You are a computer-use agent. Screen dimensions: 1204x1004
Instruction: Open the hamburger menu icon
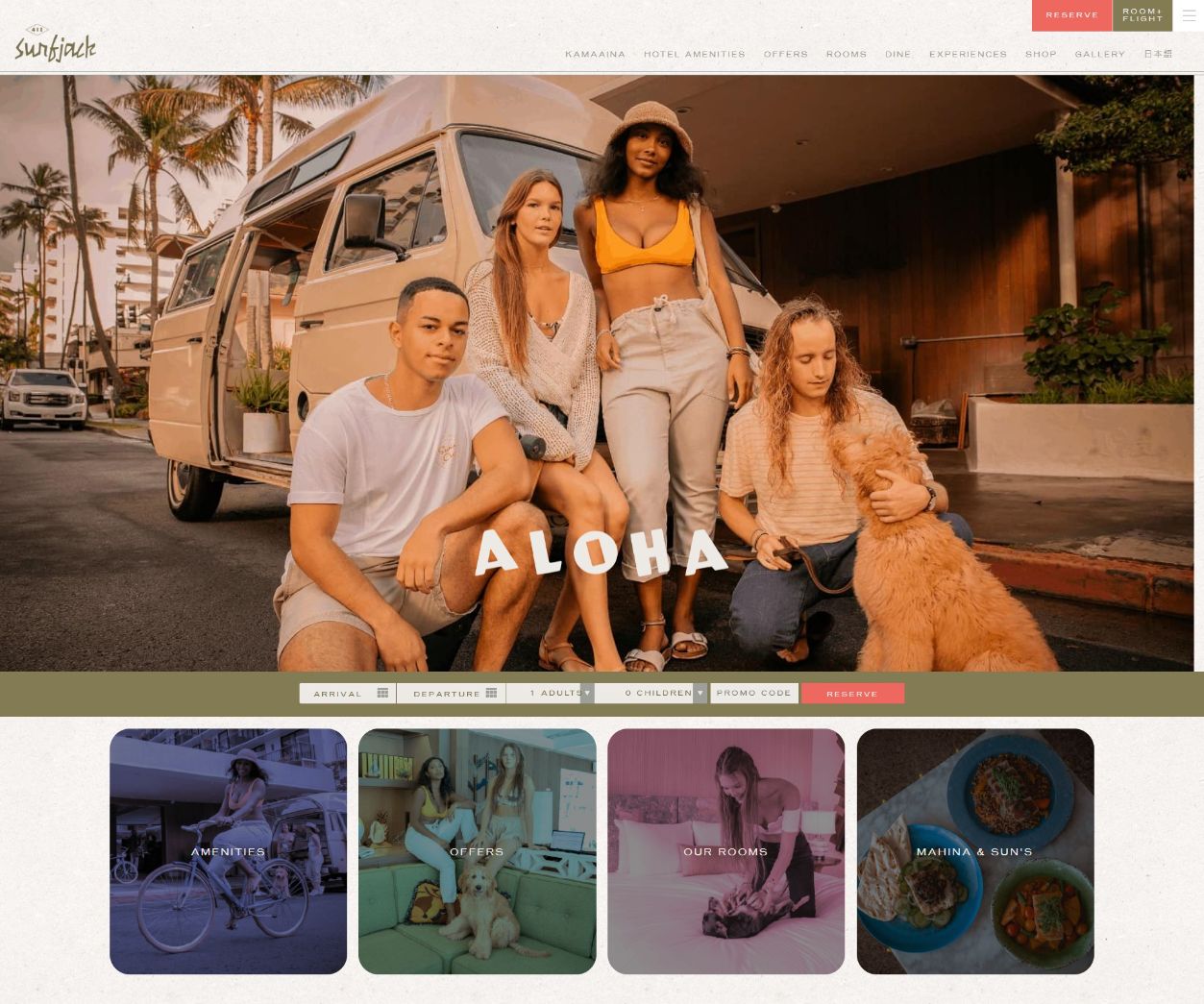(x=1189, y=15)
